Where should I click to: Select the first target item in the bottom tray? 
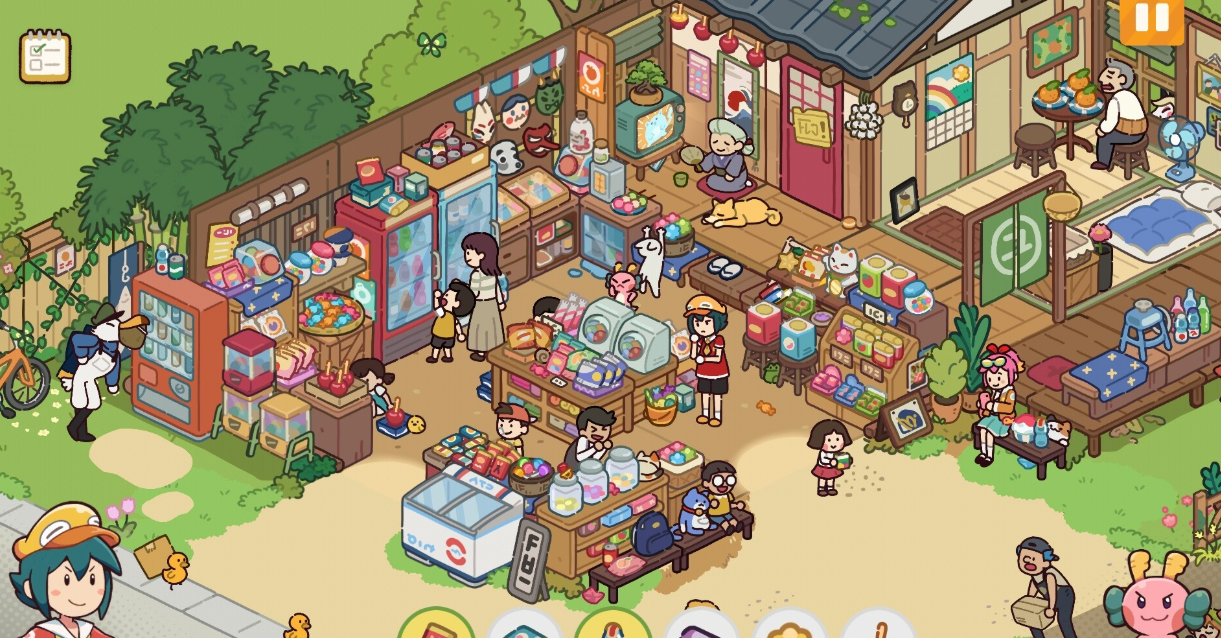point(436,628)
